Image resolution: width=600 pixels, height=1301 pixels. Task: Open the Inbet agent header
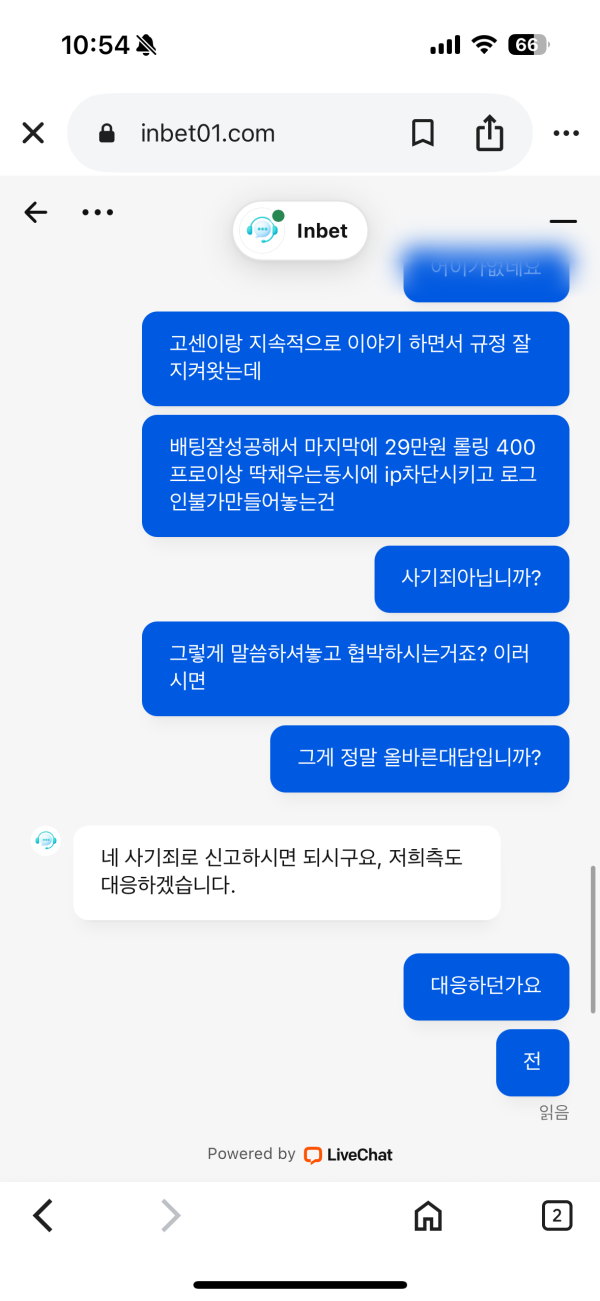[x=300, y=231]
